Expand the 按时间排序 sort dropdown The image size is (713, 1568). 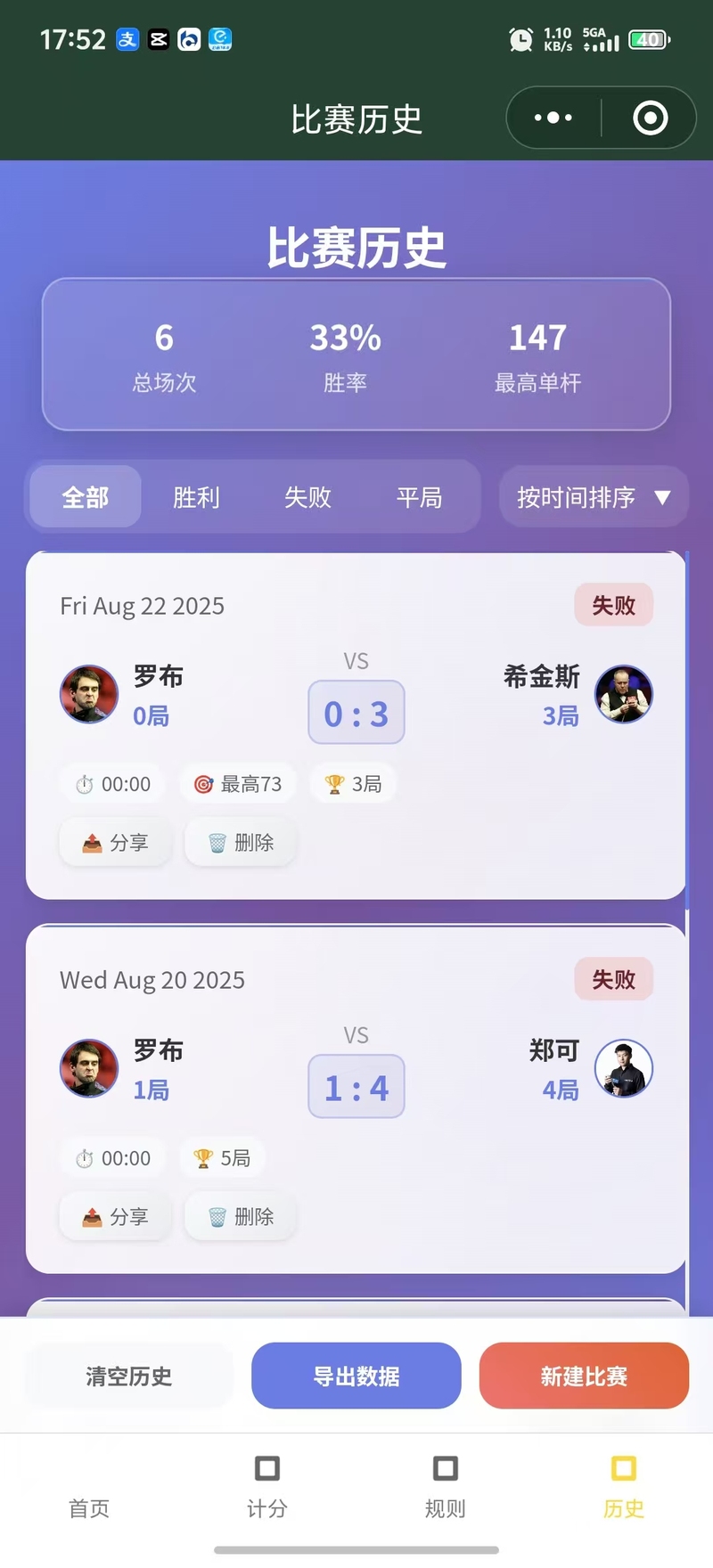click(593, 497)
